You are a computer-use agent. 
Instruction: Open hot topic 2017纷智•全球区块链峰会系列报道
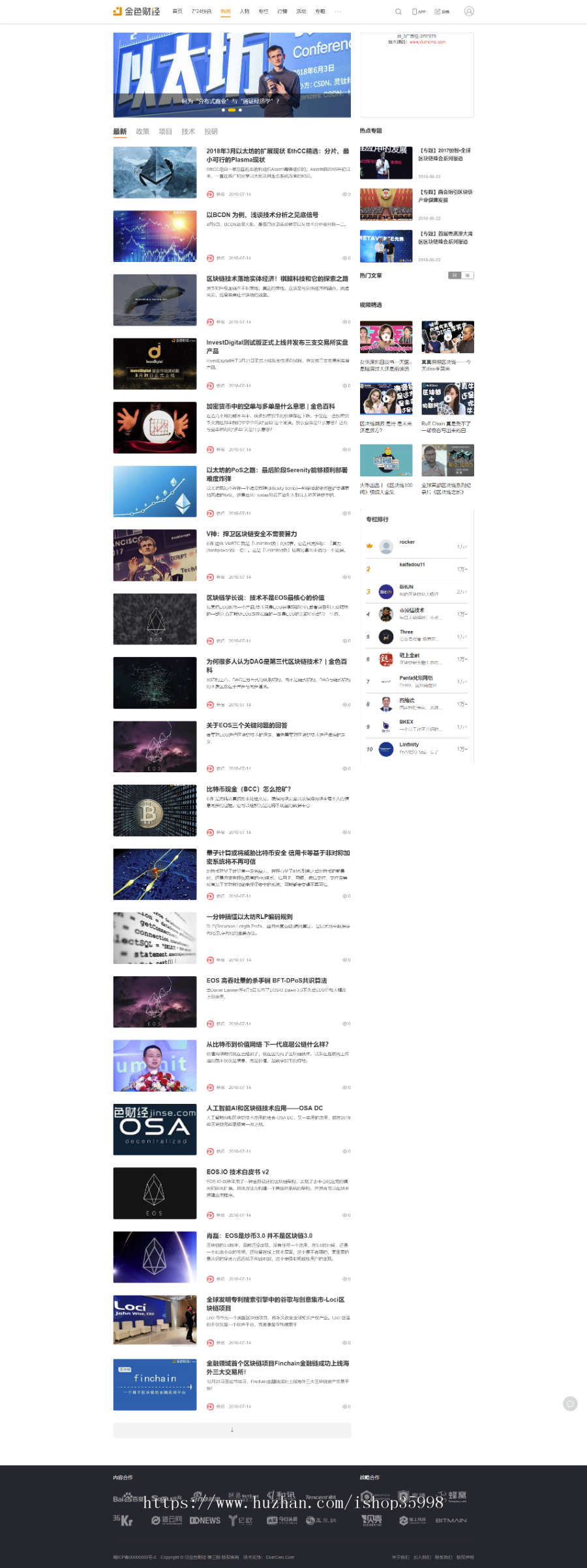[444, 154]
